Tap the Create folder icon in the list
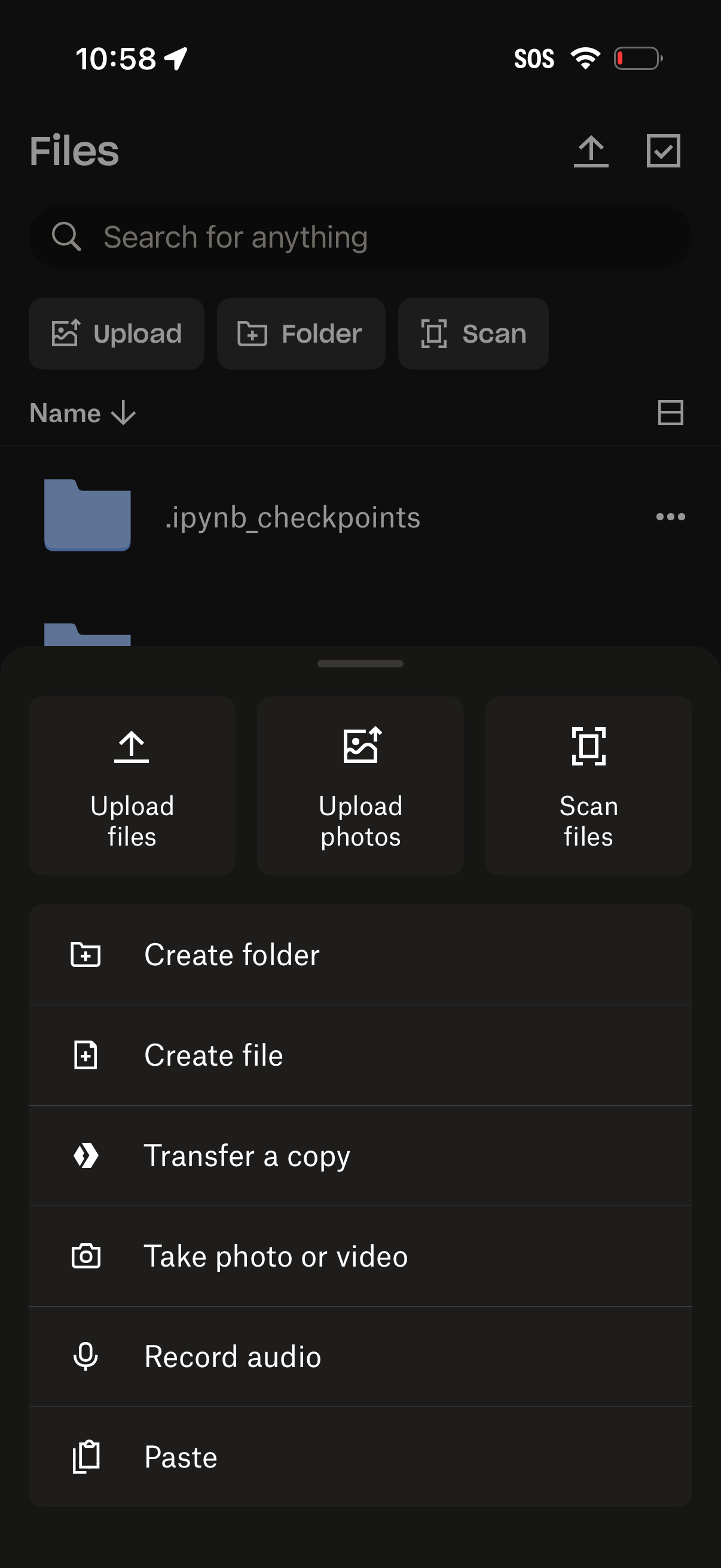Image resolution: width=721 pixels, height=1568 pixels. (x=85, y=954)
